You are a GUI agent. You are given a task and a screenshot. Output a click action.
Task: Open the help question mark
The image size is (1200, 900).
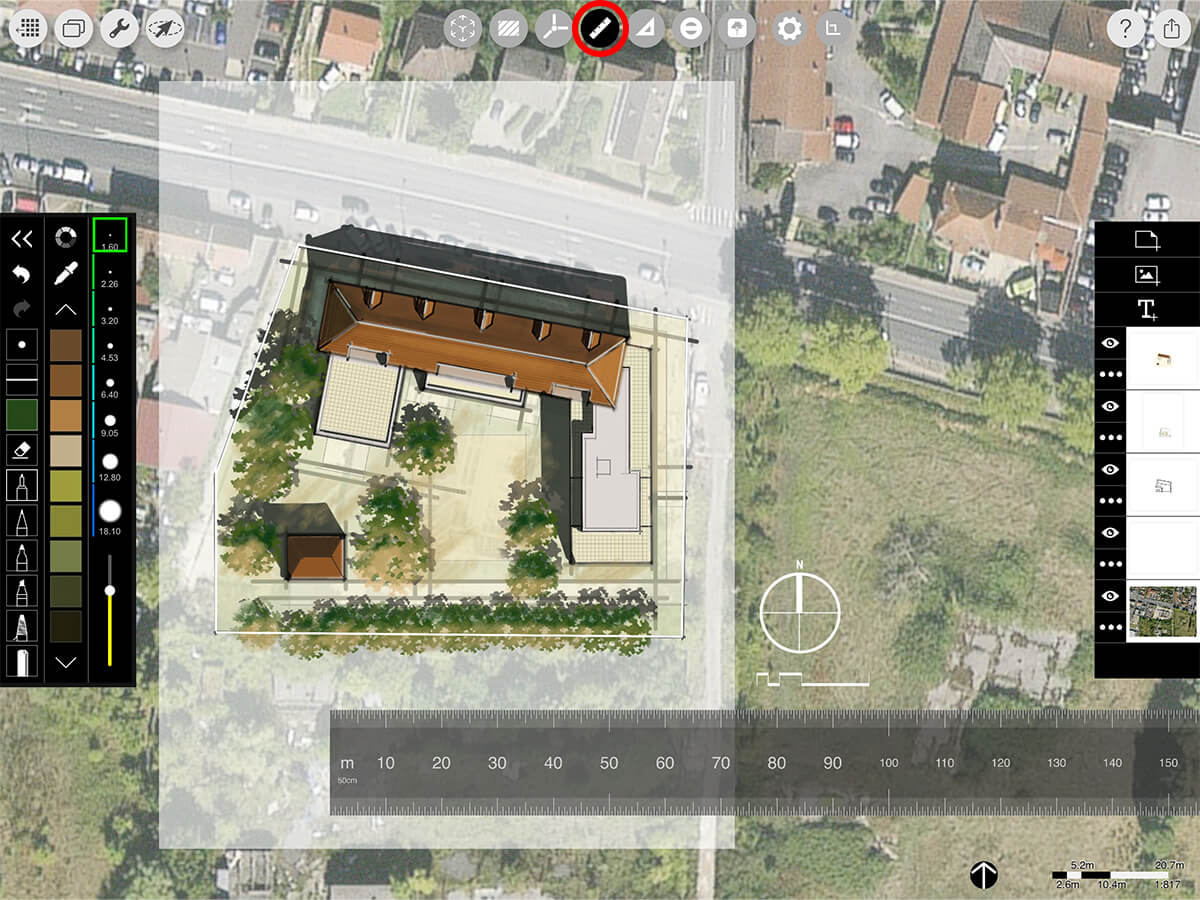click(1126, 28)
